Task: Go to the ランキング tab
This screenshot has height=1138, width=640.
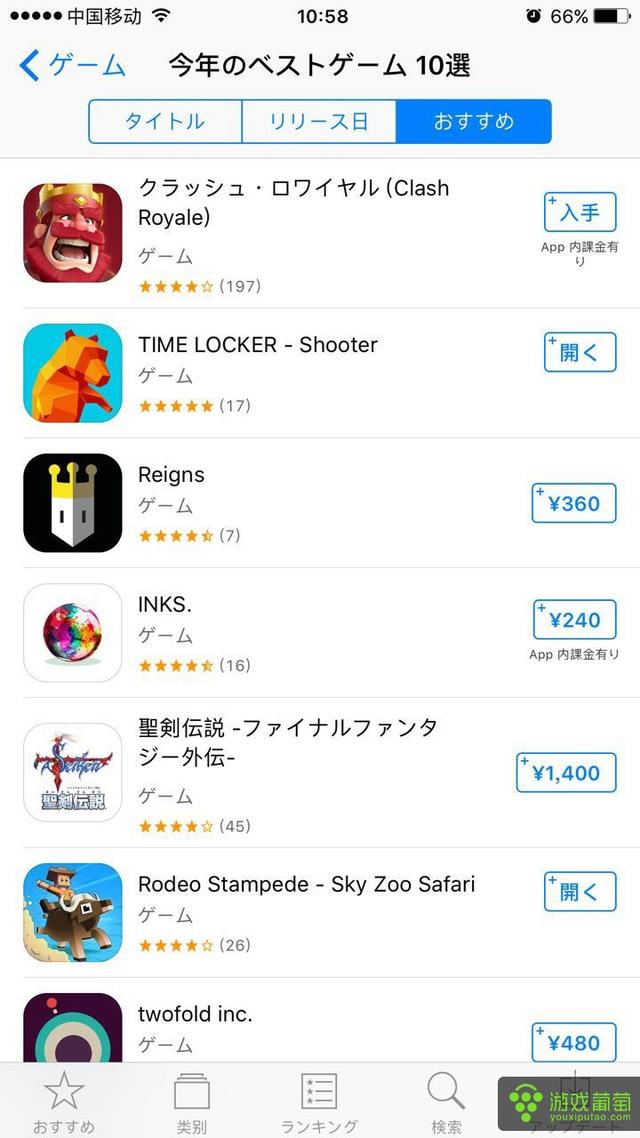Action: point(319,1102)
